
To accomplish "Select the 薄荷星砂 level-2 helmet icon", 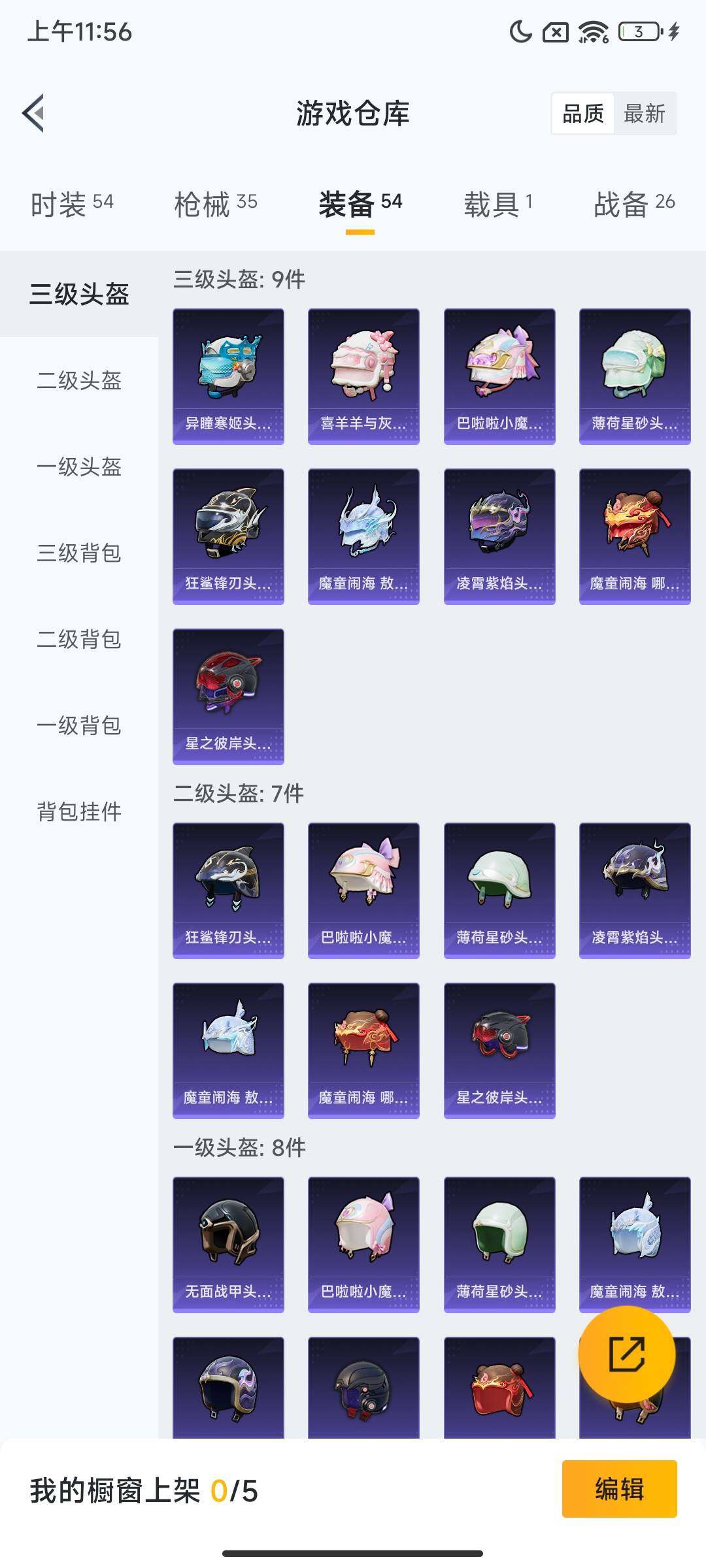I will pos(499,889).
